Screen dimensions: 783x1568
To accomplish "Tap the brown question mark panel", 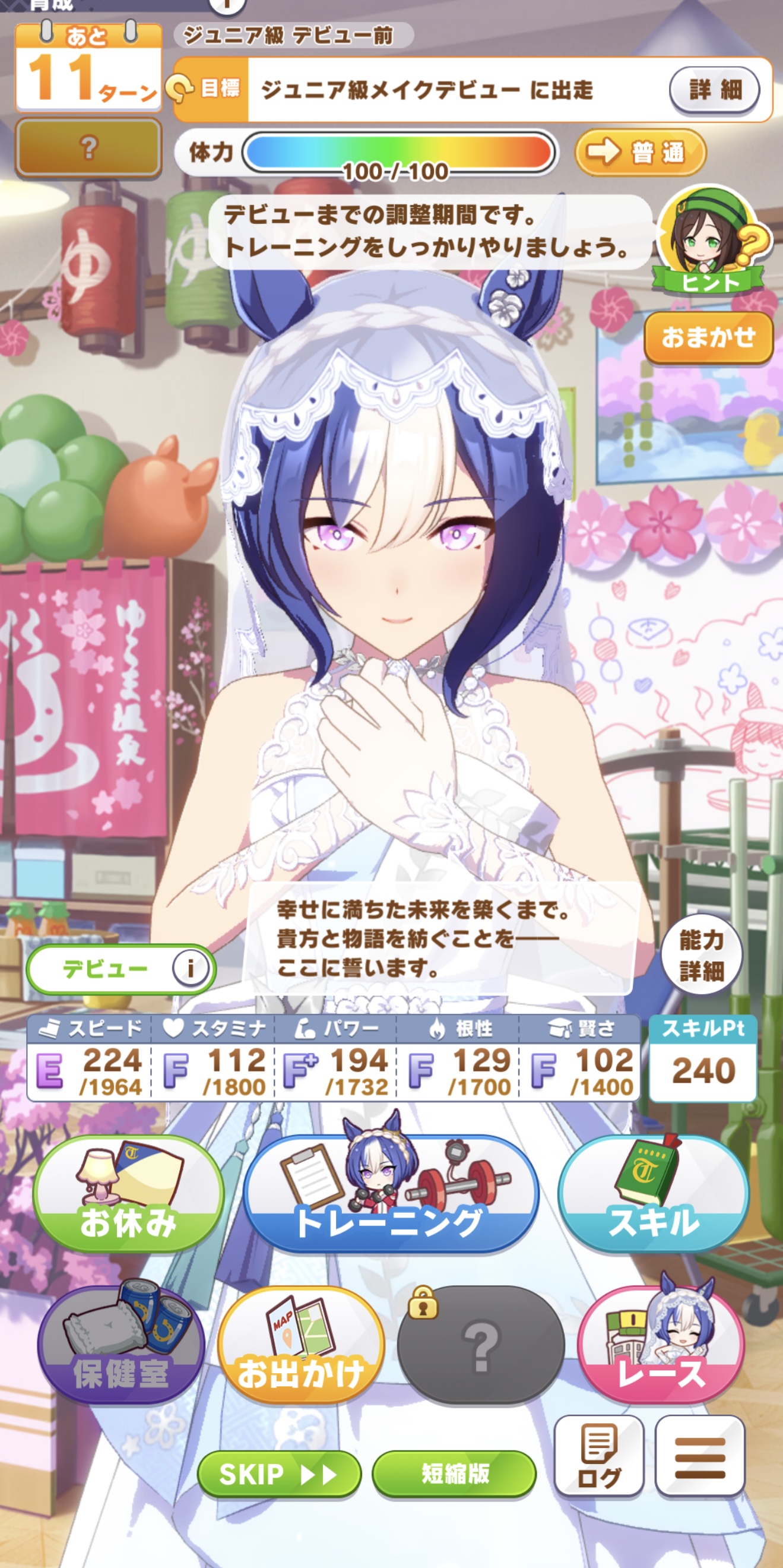I will 88,147.
